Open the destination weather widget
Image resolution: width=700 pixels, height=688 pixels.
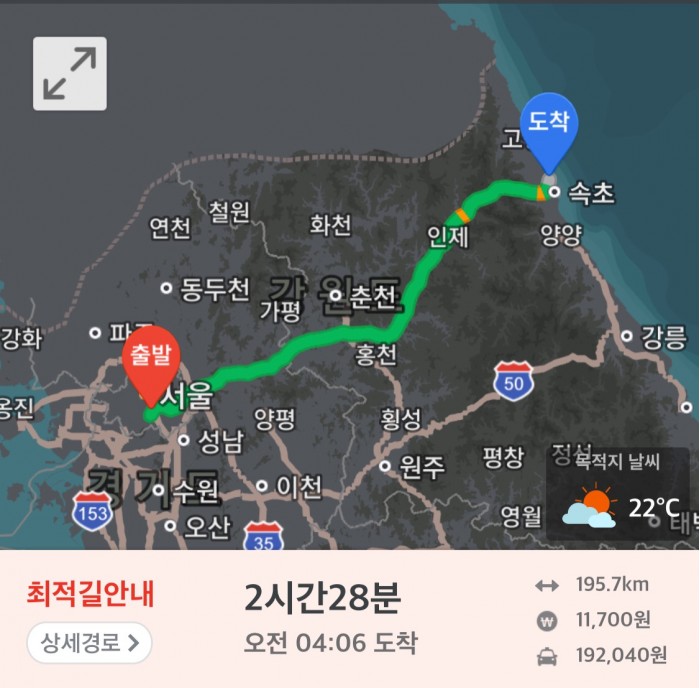pos(618,495)
